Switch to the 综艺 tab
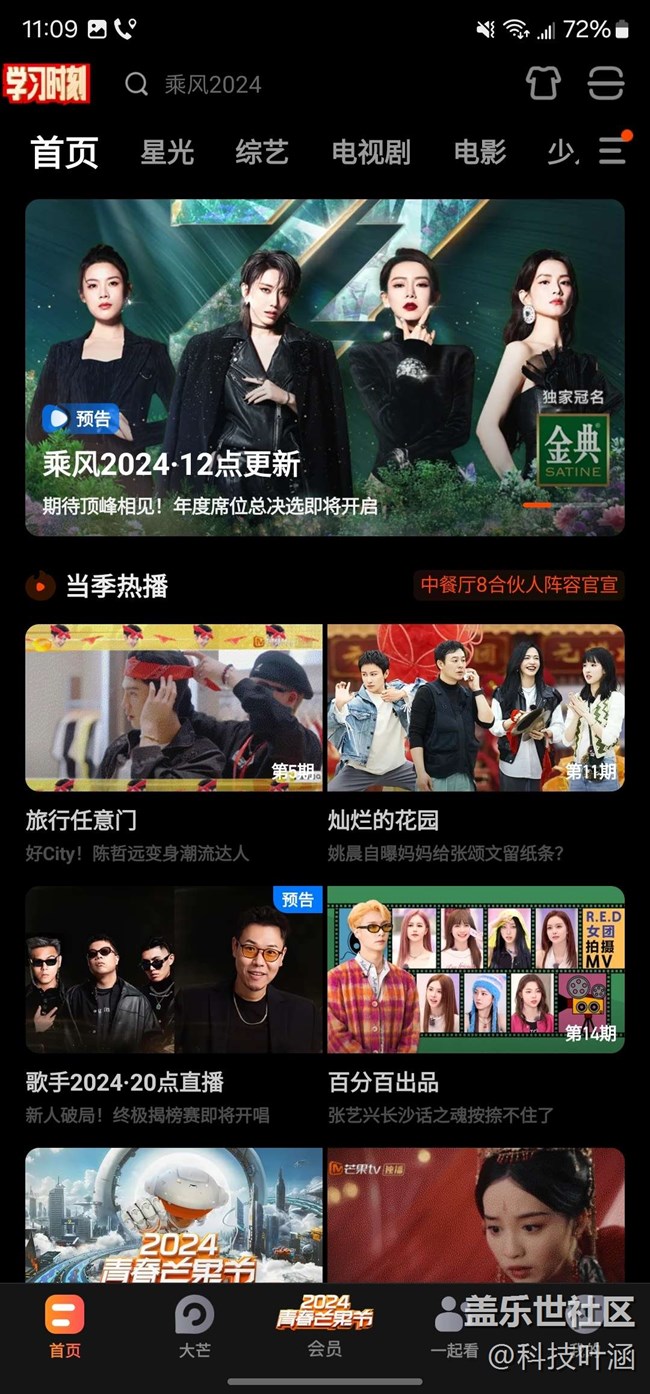The width and height of the screenshot is (650, 1394). pos(262,152)
